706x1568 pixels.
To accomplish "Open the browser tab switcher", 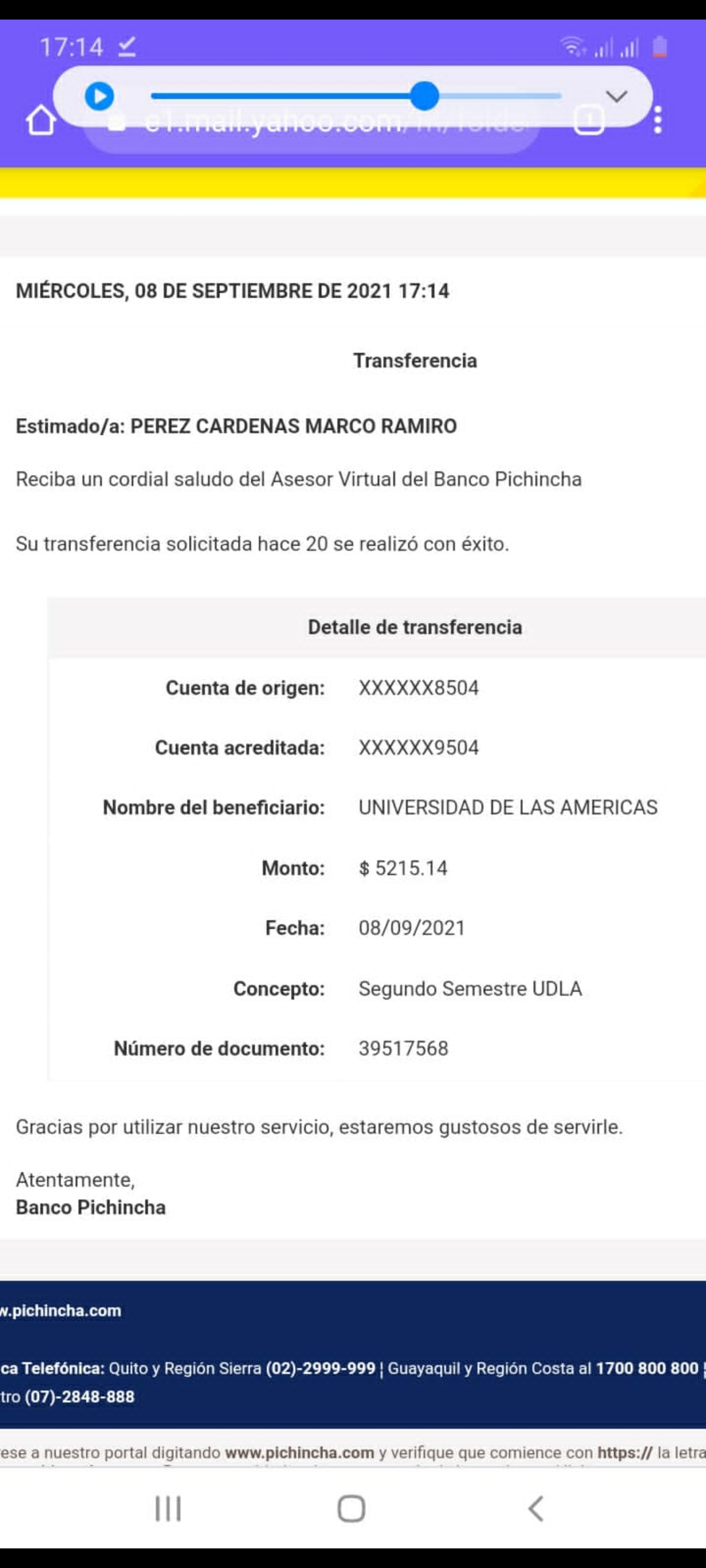I will [589, 122].
